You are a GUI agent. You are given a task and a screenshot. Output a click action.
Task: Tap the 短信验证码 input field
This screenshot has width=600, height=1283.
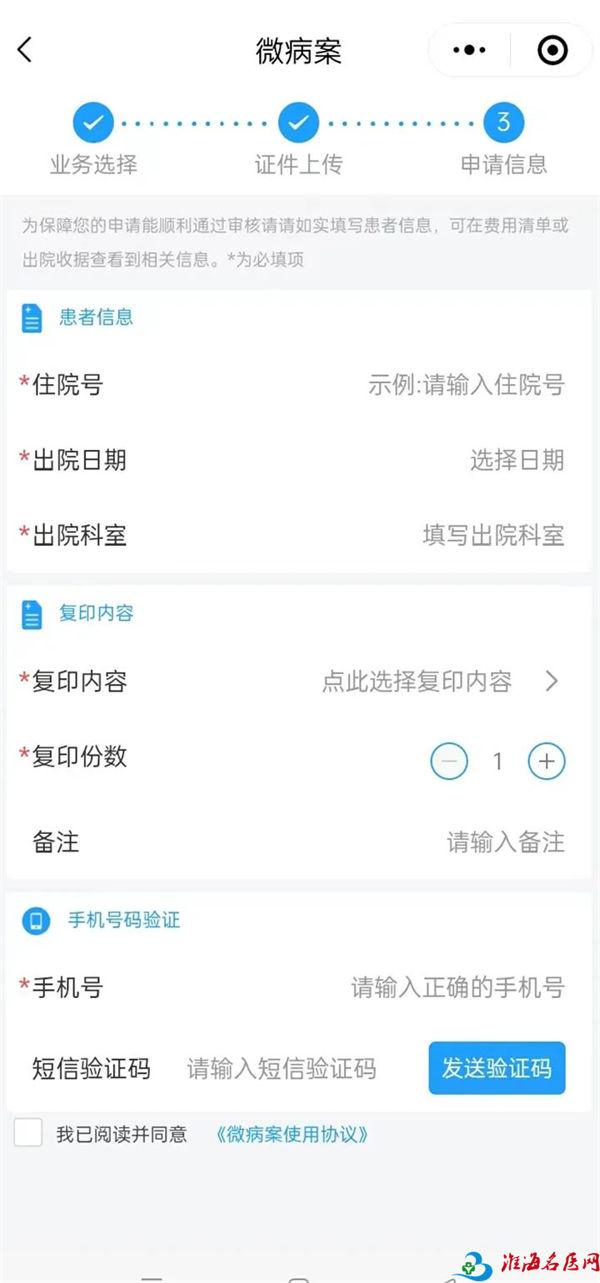pyautogui.click(x=282, y=1069)
